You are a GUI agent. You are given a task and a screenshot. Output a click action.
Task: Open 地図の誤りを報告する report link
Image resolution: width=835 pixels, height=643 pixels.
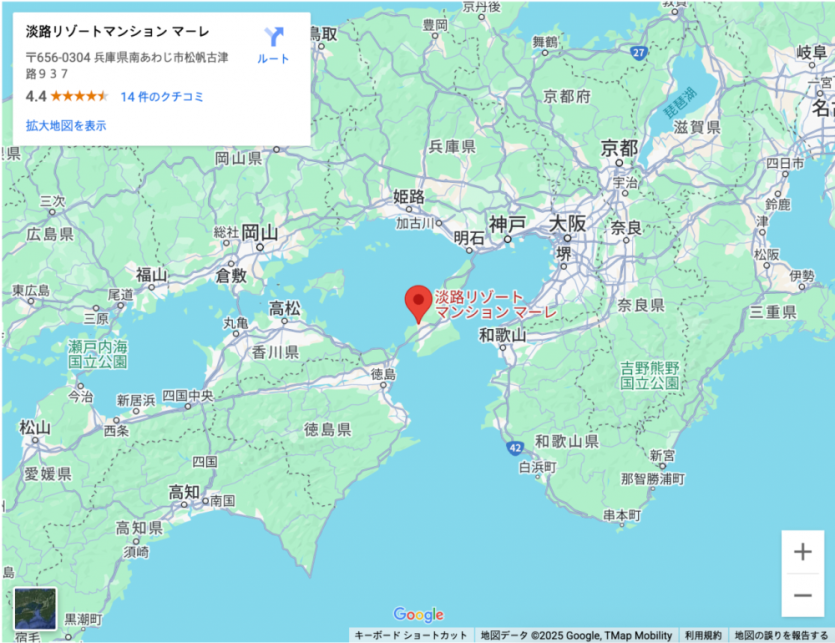pos(780,635)
